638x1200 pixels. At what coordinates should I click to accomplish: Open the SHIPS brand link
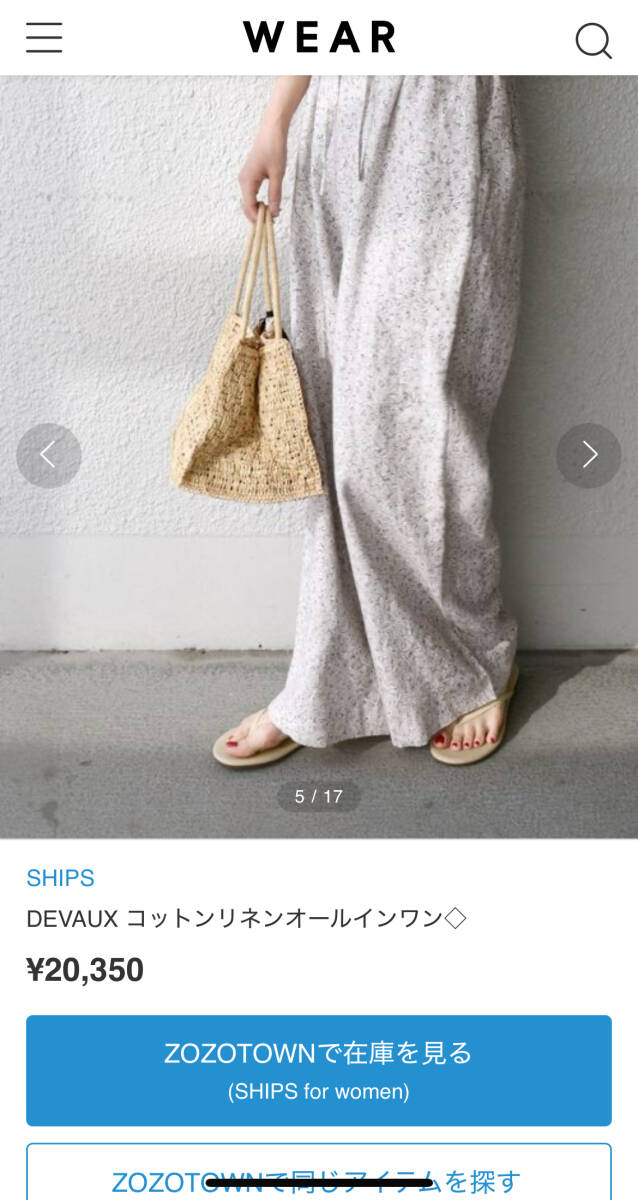60,878
